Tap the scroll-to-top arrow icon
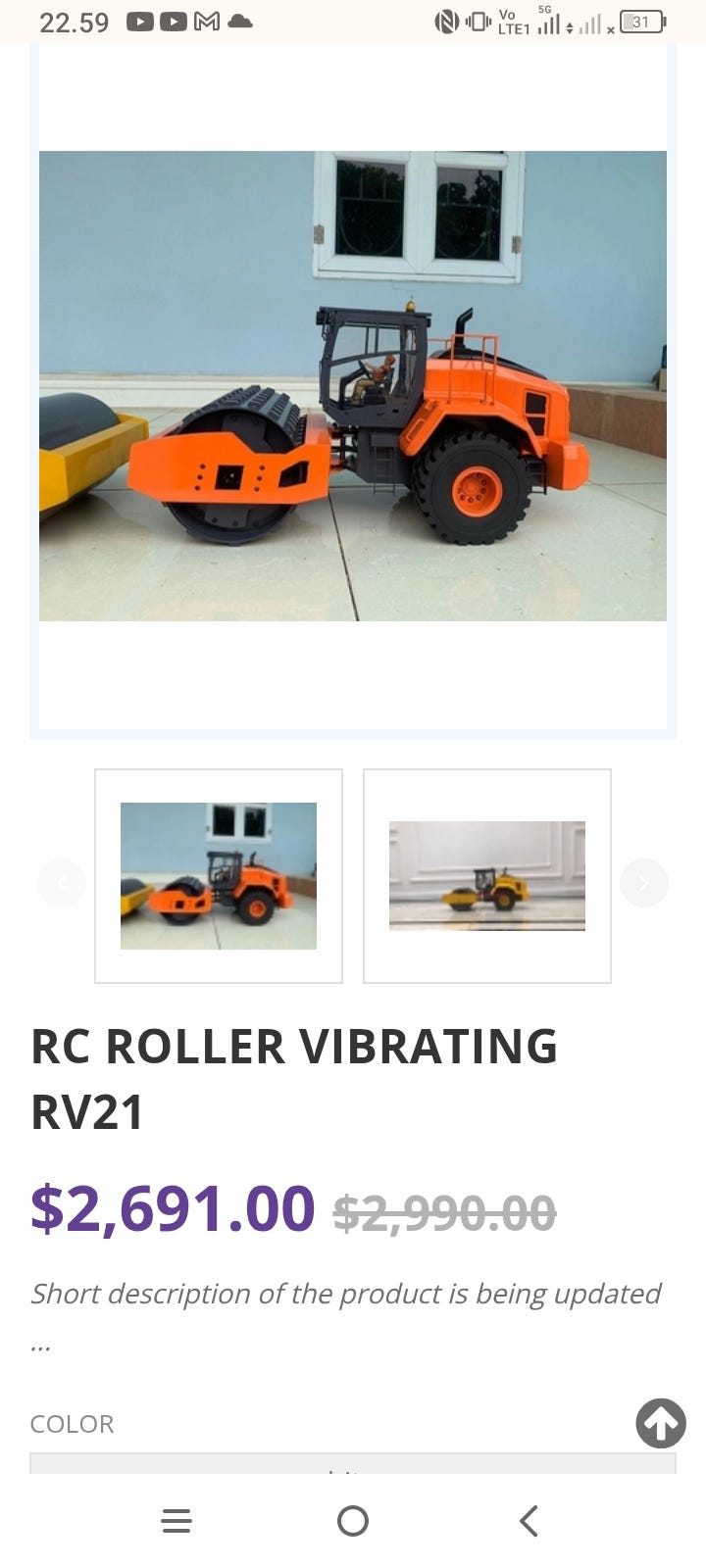 [661, 1424]
